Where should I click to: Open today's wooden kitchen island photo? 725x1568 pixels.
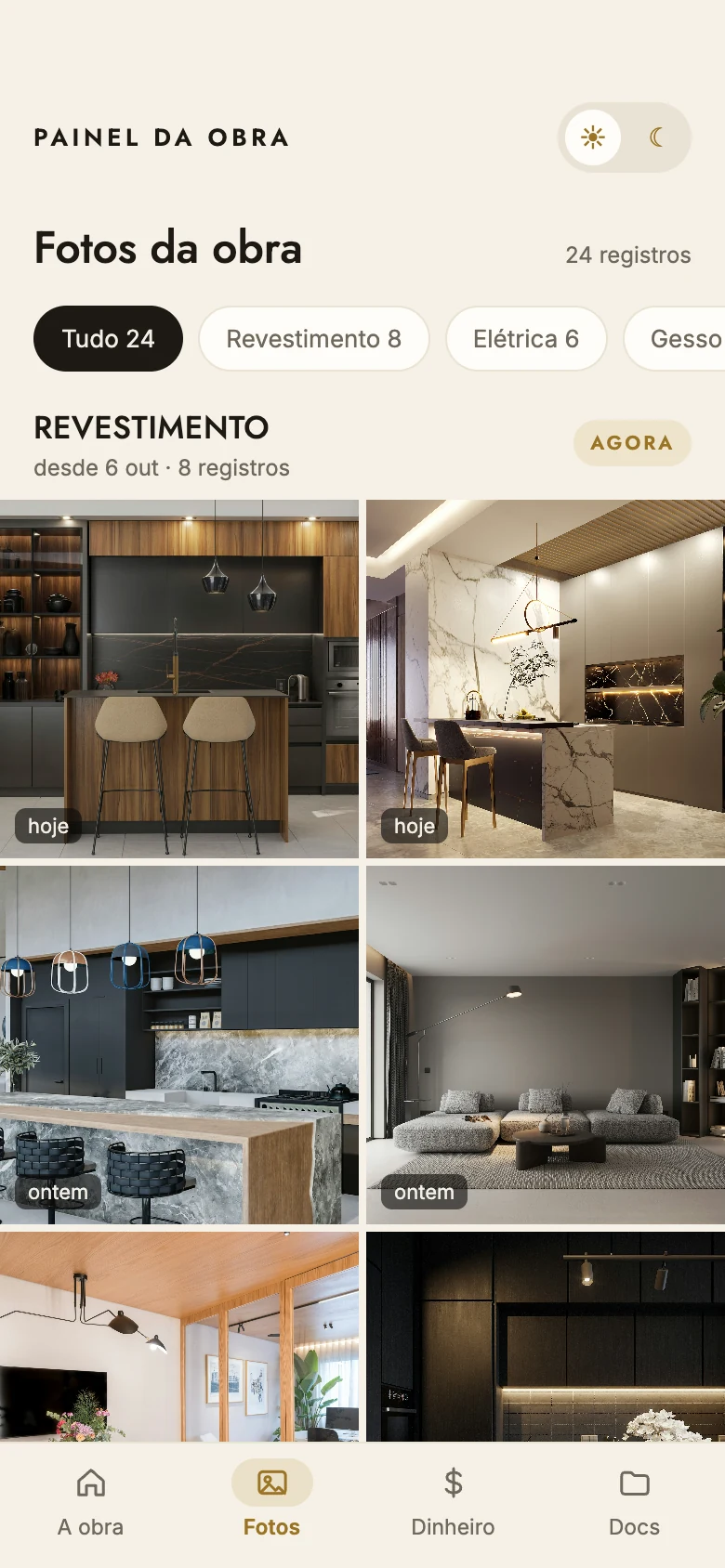(x=179, y=679)
